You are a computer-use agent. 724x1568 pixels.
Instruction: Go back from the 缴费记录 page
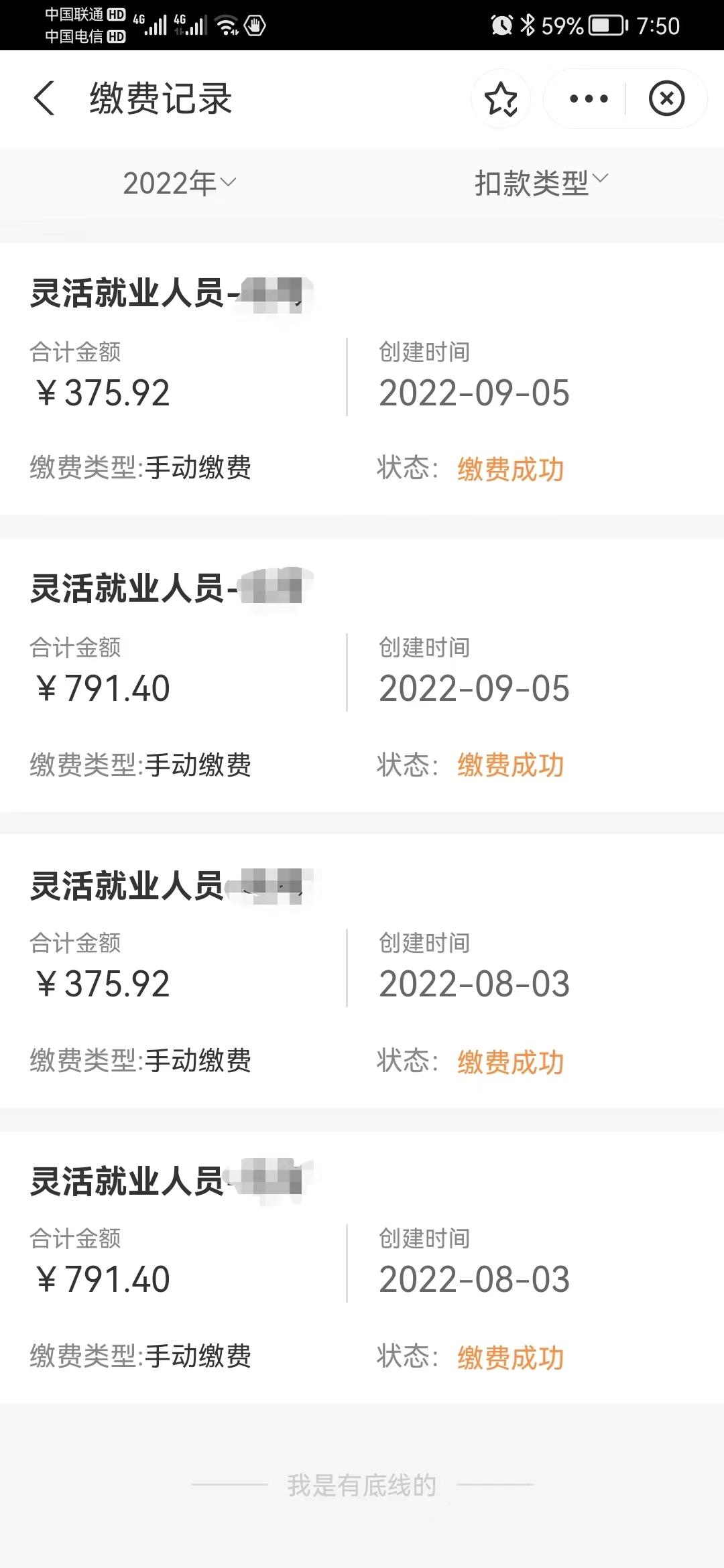(x=44, y=99)
